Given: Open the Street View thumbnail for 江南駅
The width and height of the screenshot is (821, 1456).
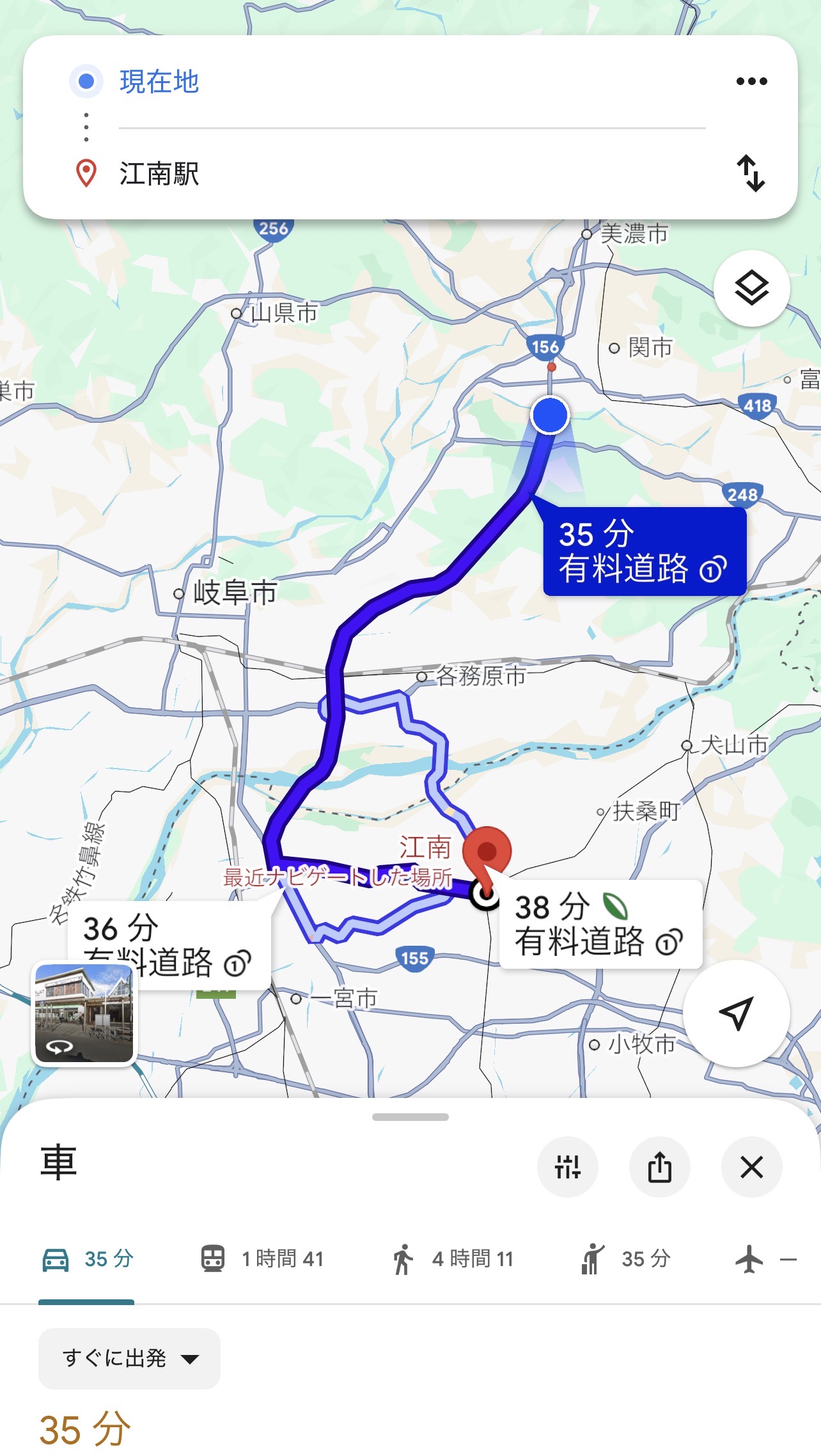Looking at the screenshot, I should tap(84, 1014).
